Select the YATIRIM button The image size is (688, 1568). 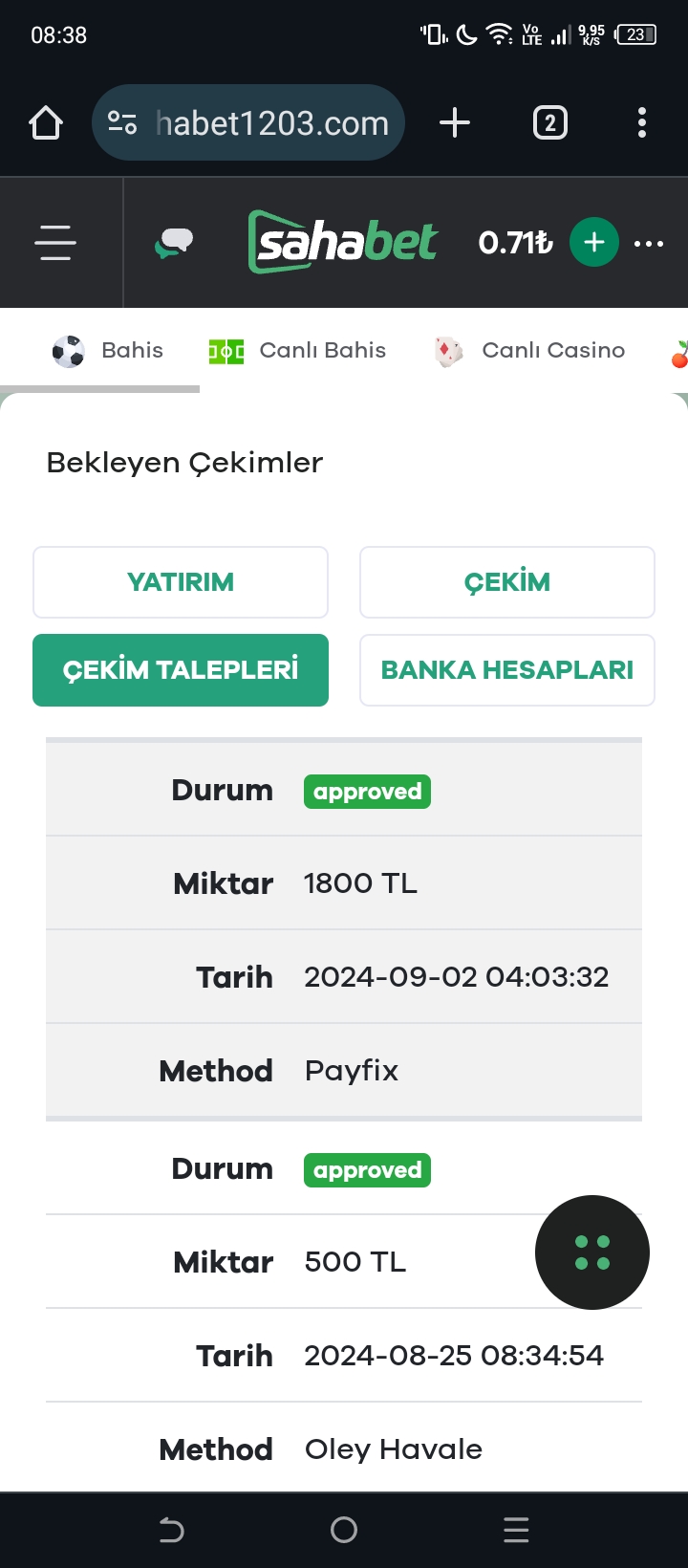(181, 582)
